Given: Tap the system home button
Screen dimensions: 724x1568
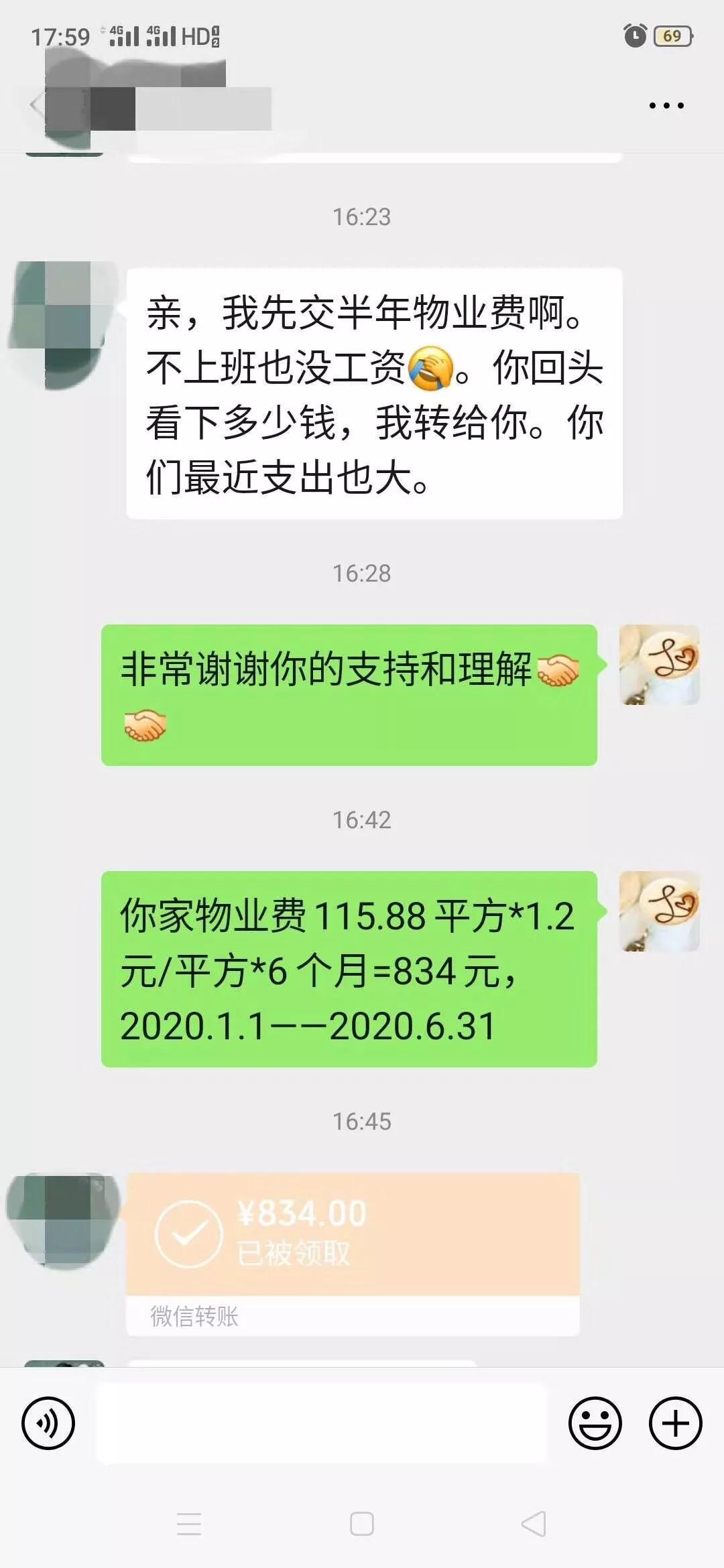Looking at the screenshot, I should 362,1524.
